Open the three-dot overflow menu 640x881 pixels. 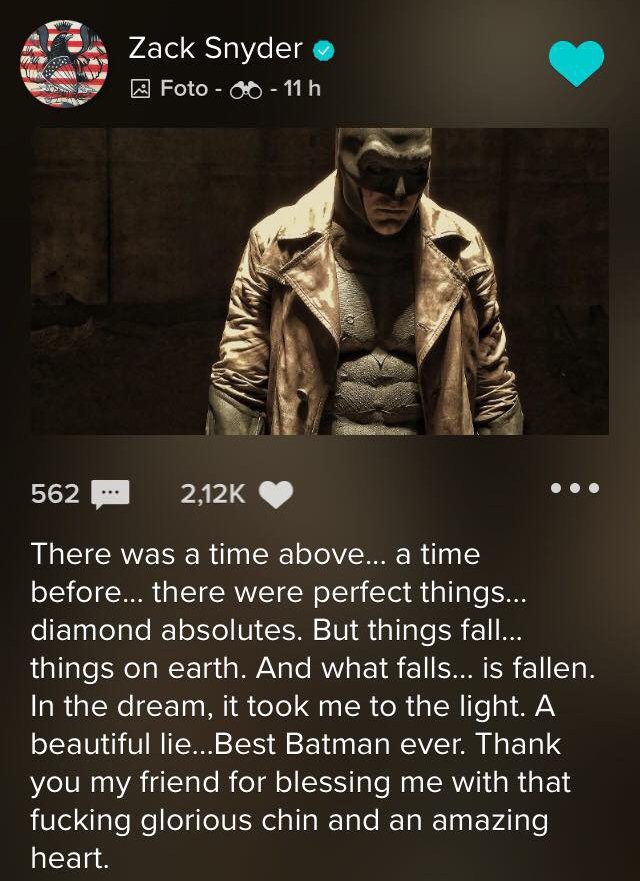(x=575, y=489)
